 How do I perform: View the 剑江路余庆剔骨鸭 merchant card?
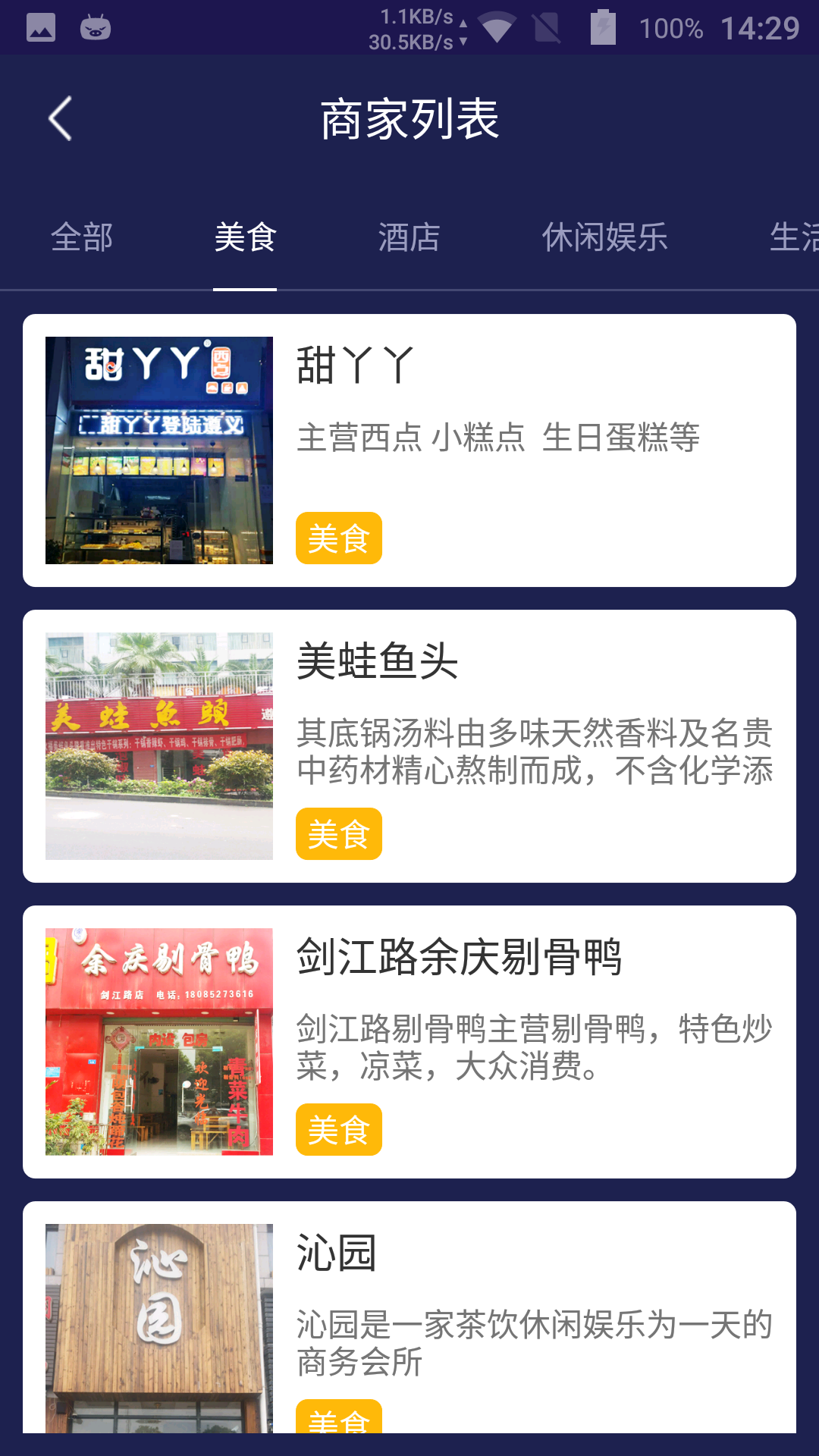(x=409, y=1042)
